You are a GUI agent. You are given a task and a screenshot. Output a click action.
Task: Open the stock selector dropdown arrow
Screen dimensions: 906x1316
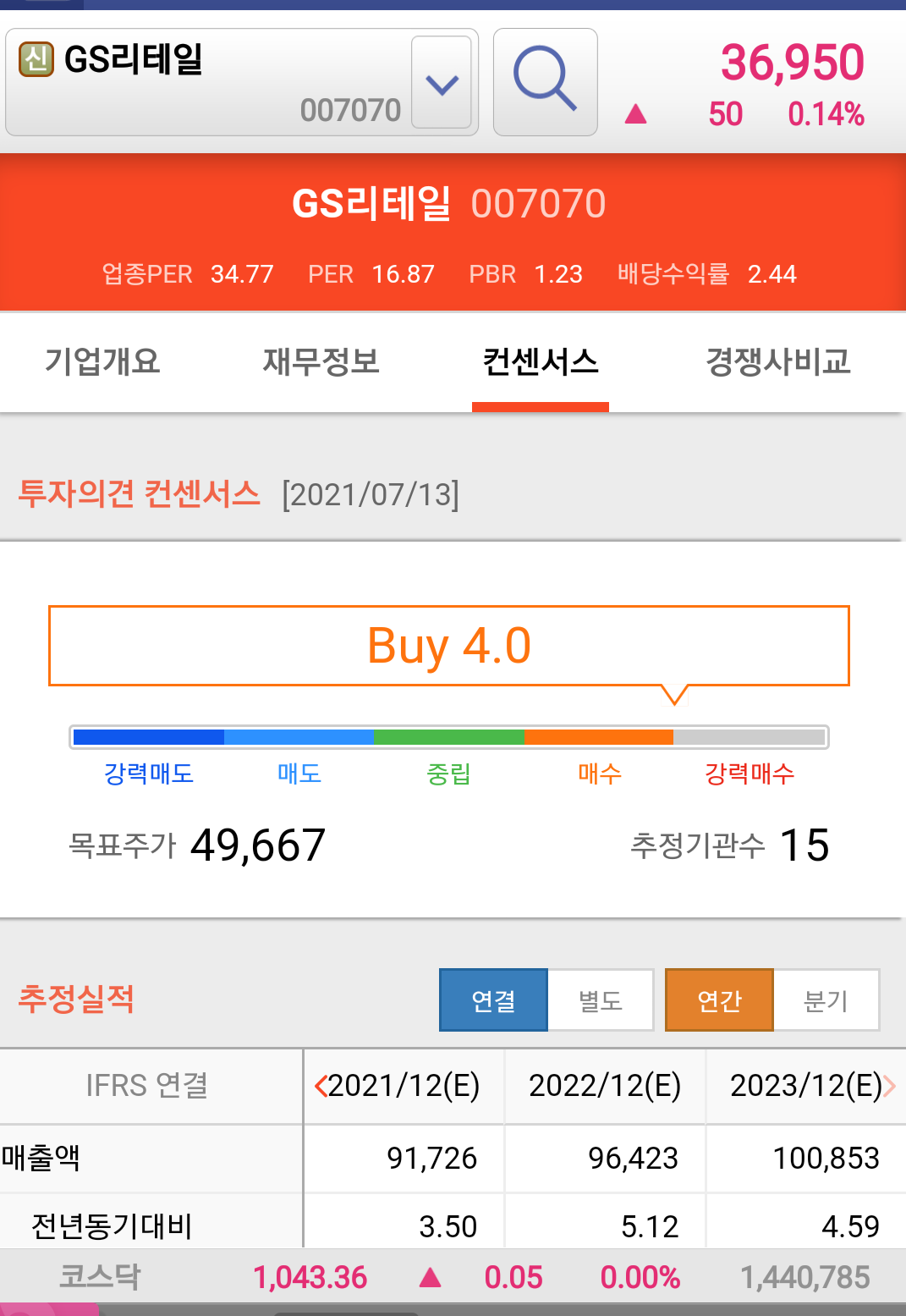pos(442,83)
